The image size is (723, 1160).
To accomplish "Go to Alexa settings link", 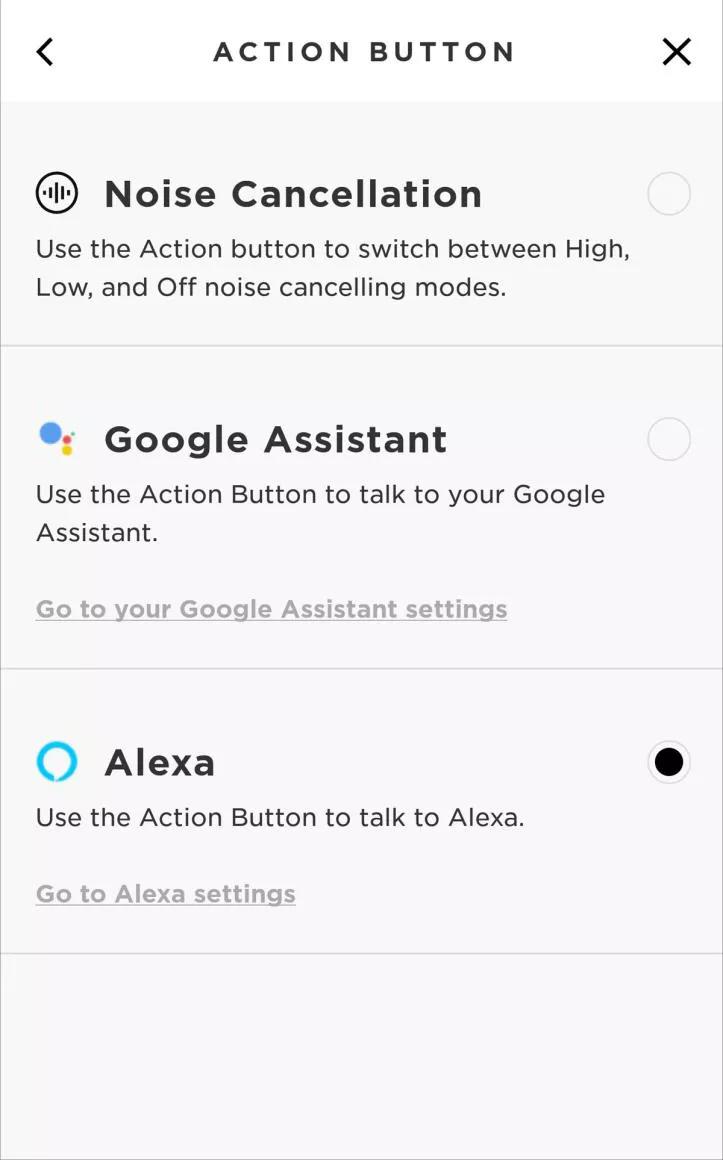I will pos(166,894).
